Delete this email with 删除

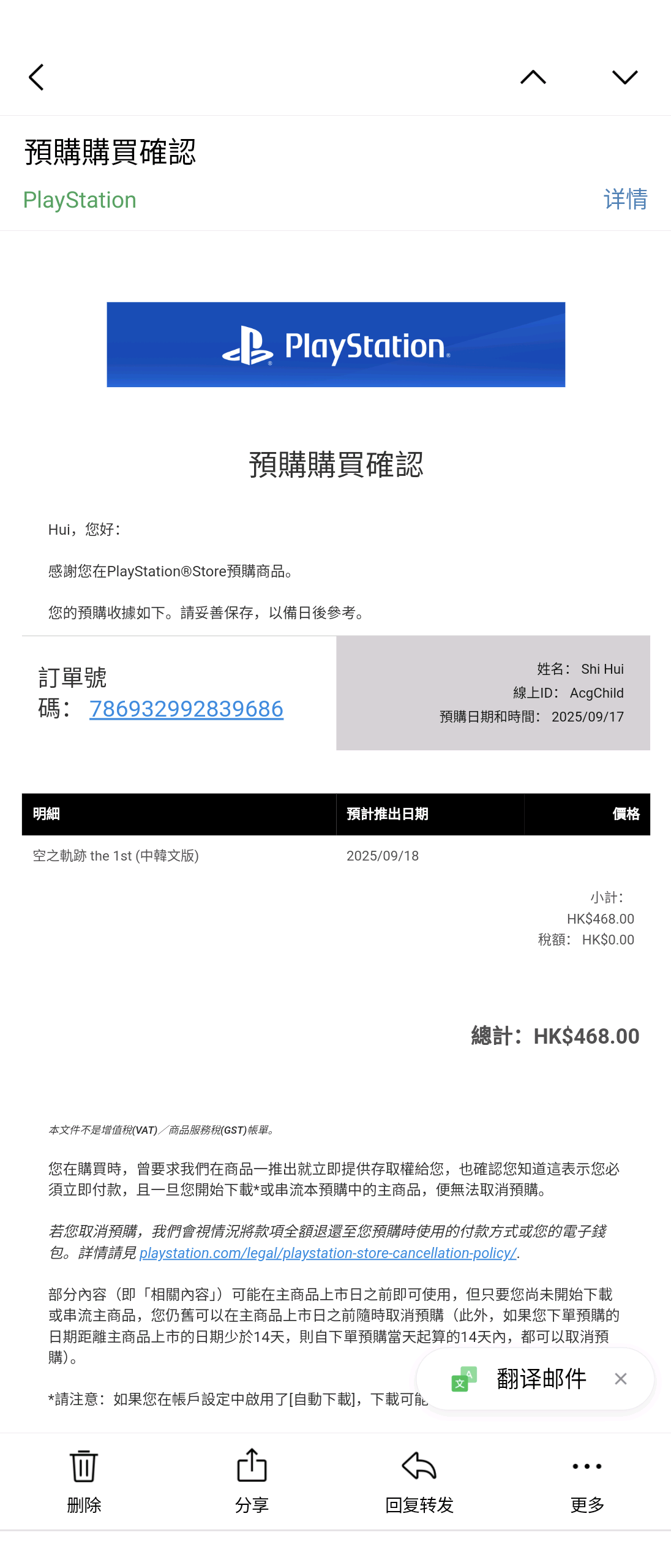point(84,1479)
